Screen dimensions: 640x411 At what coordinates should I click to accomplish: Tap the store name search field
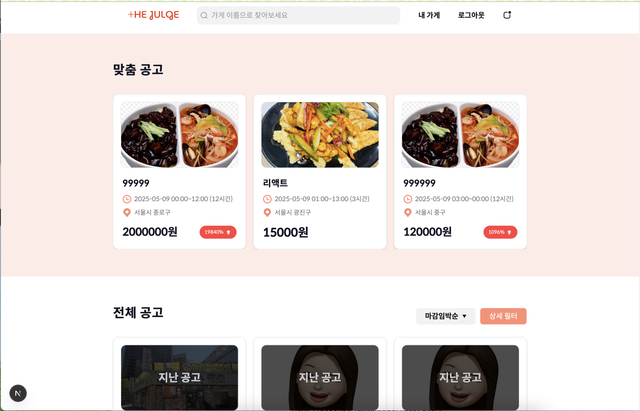click(298, 15)
